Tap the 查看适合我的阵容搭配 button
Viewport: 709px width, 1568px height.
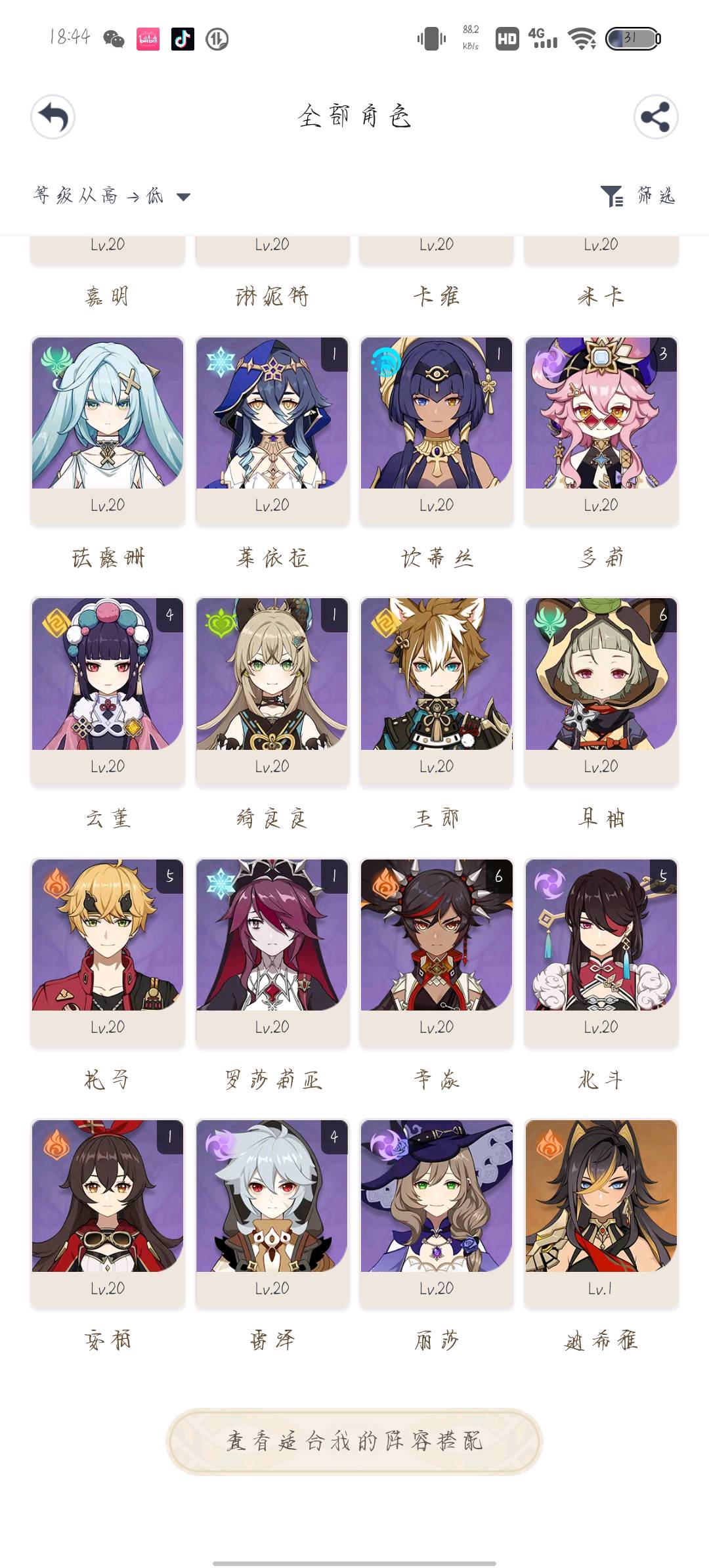tap(354, 1441)
